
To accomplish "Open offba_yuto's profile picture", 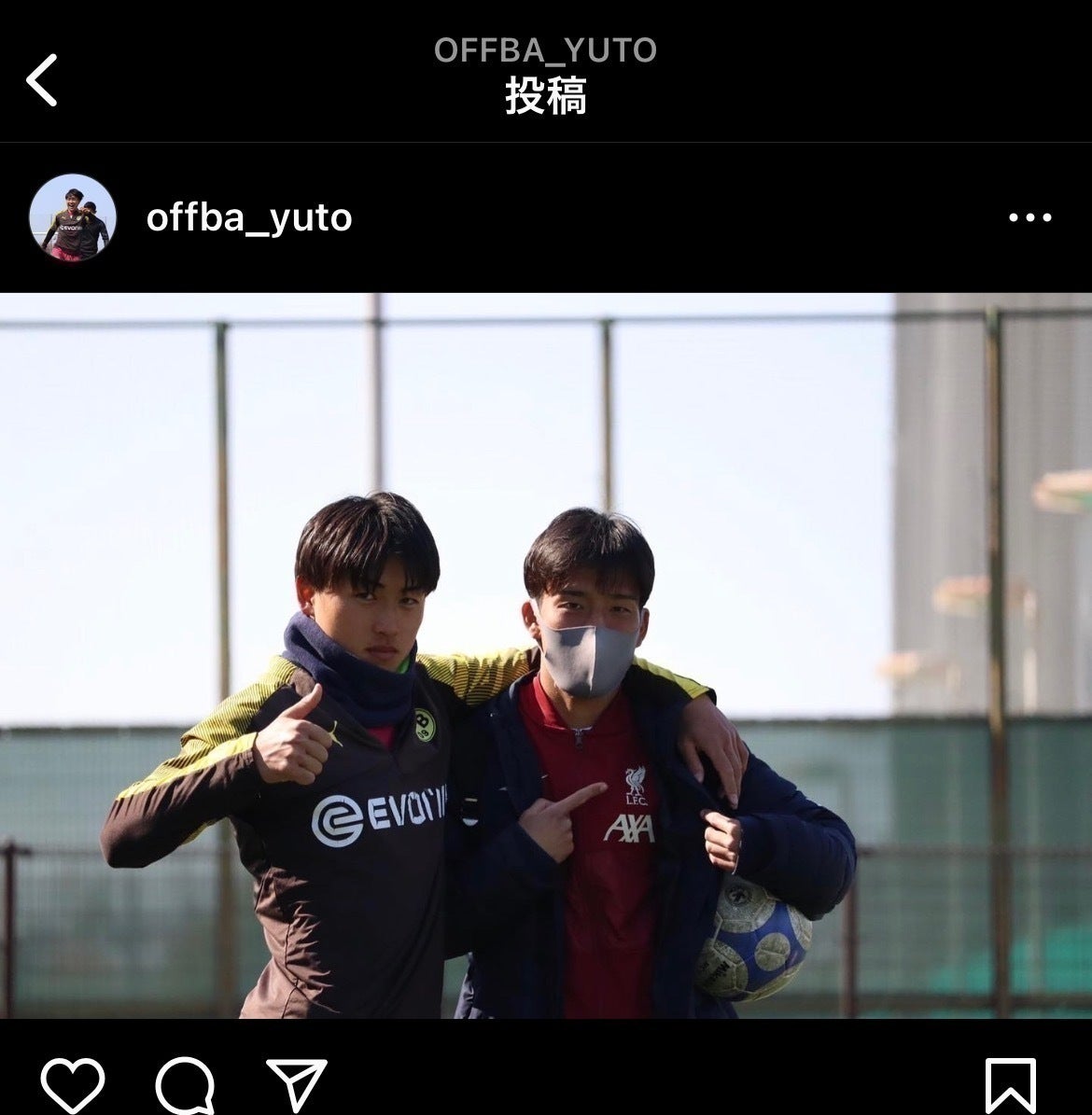I will click(73, 216).
